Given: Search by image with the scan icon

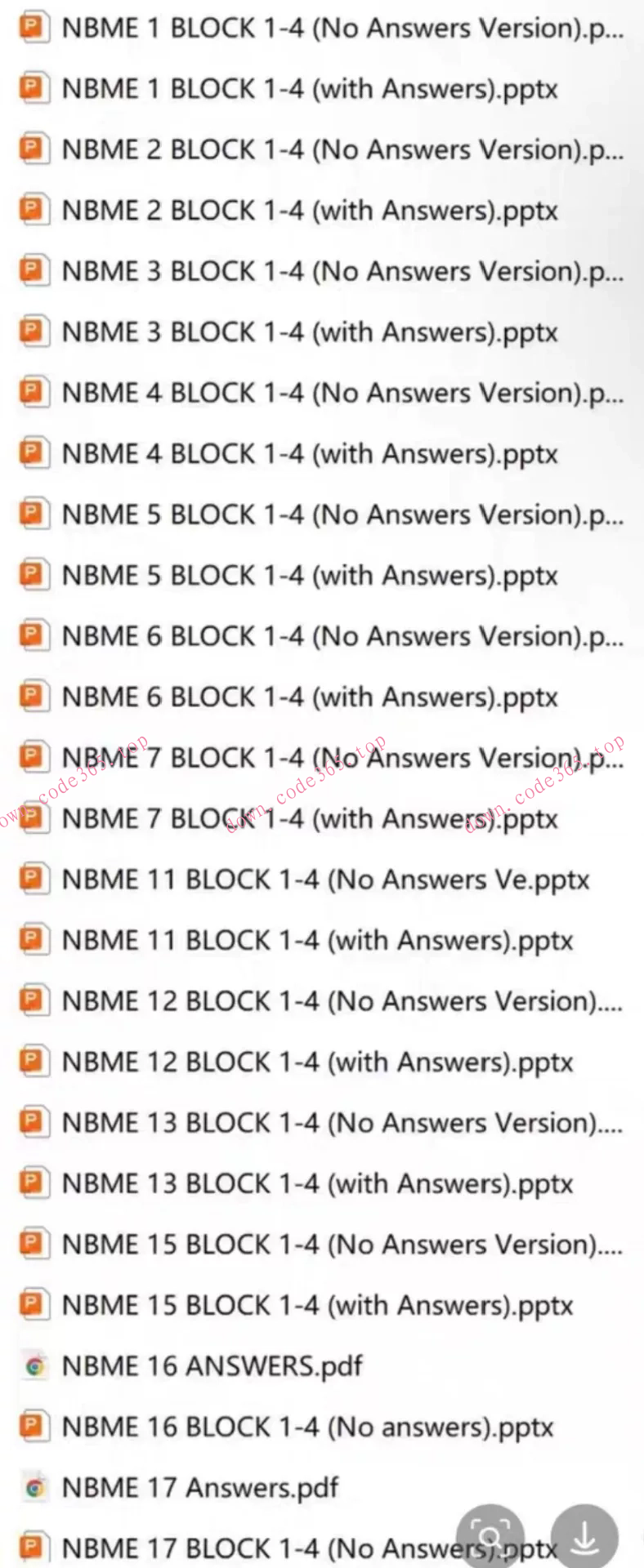Looking at the screenshot, I should pos(490,1535).
